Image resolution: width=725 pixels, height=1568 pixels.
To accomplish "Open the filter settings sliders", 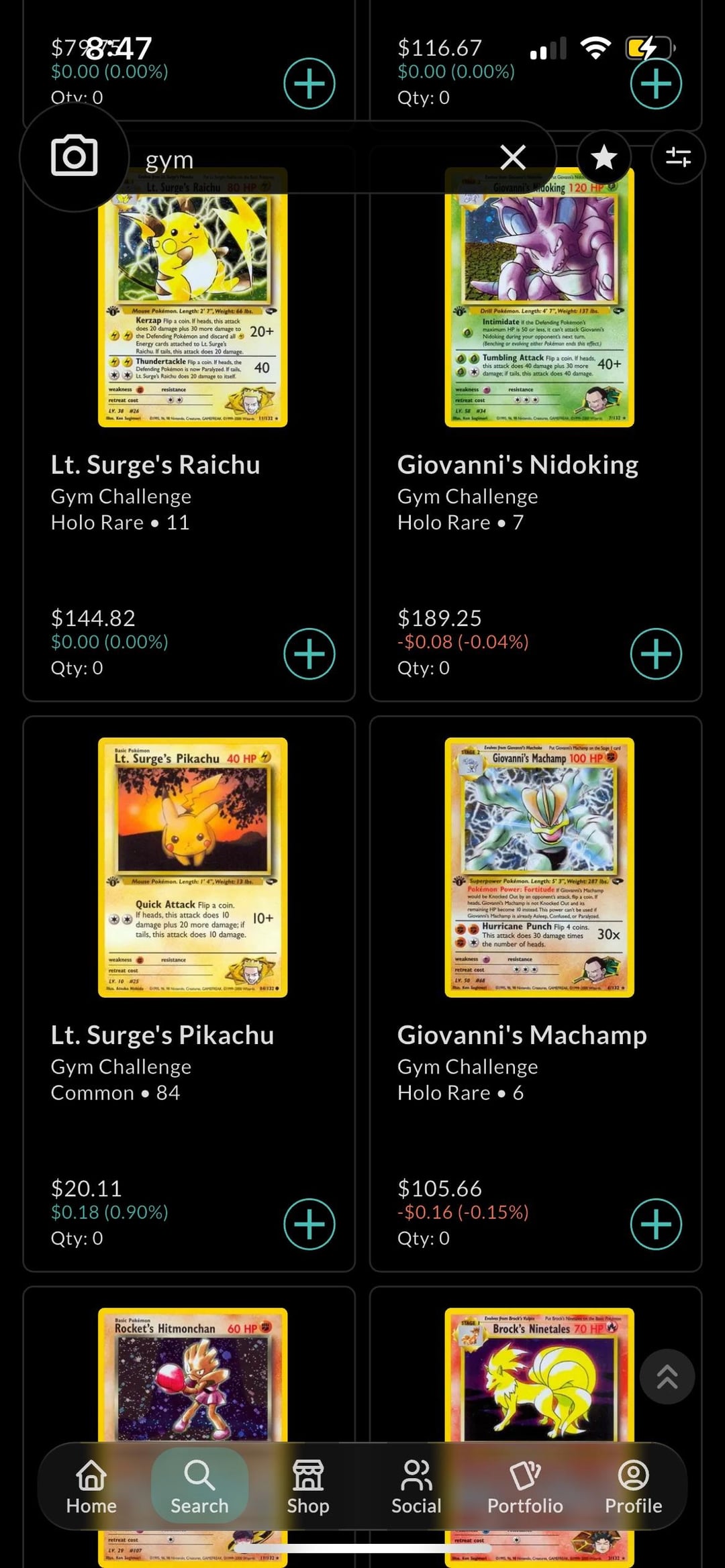I will tap(678, 158).
